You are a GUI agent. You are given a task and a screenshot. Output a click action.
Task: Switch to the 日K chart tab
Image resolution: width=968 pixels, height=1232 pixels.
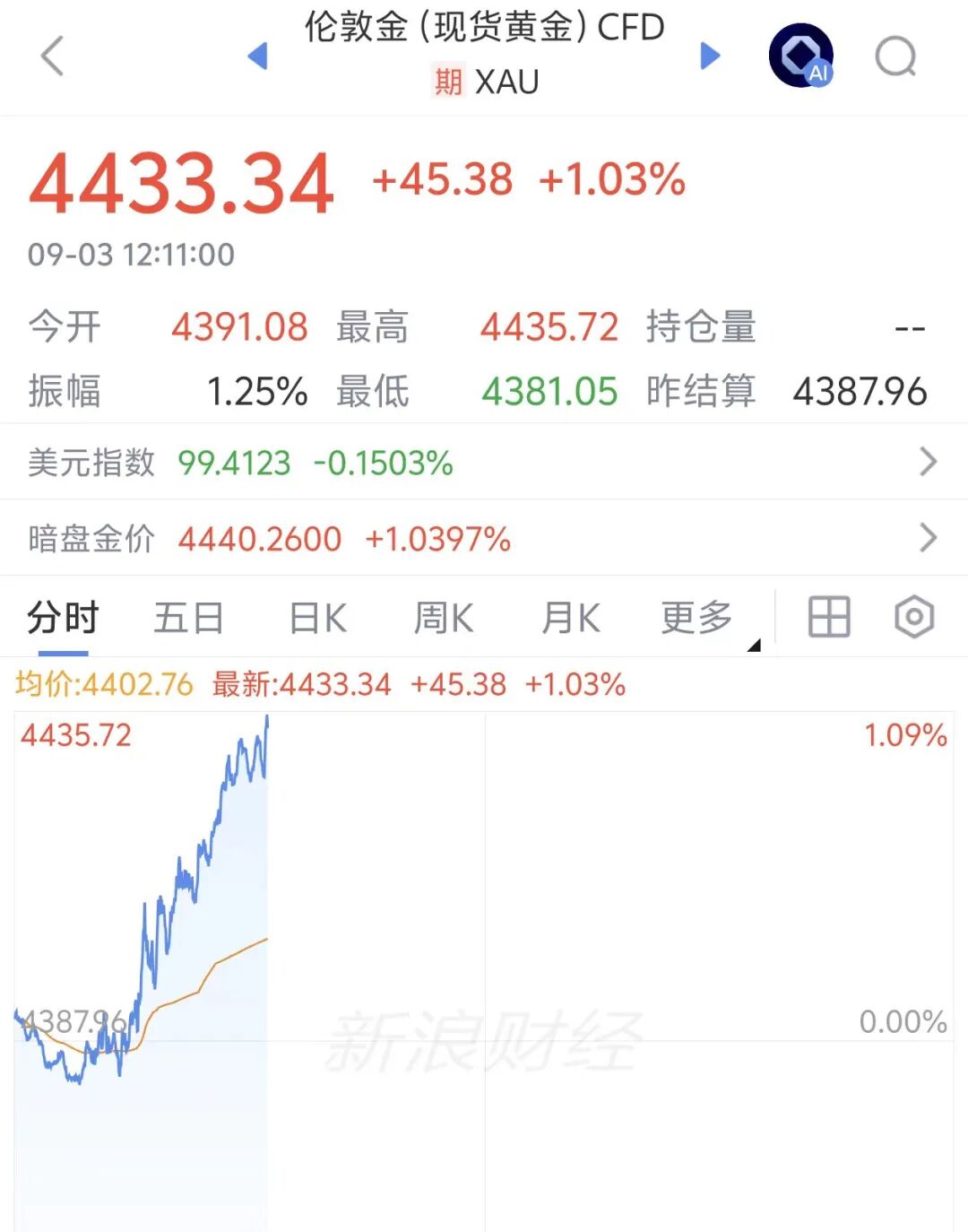click(318, 618)
